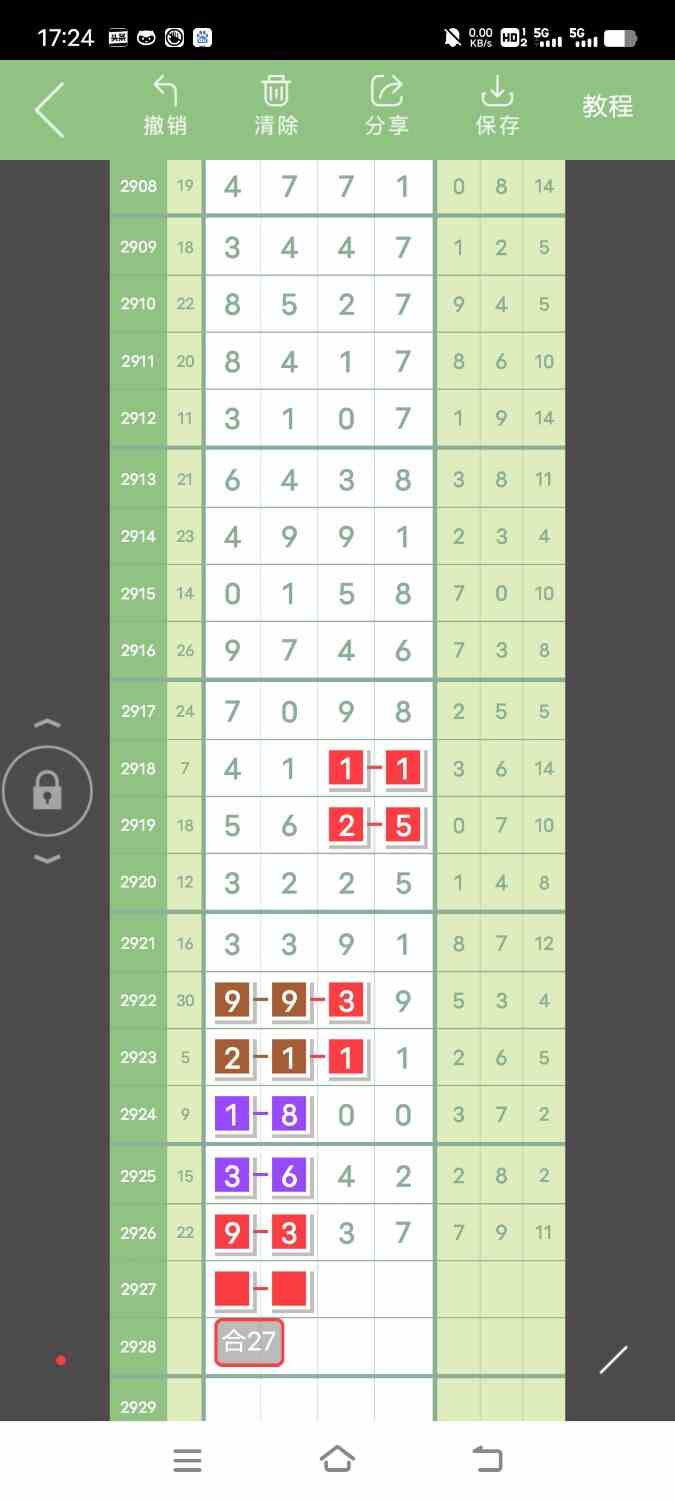Tap the 合27 tag in row 2928
Image resolution: width=675 pixels, height=1500 pixels.
250,1342
